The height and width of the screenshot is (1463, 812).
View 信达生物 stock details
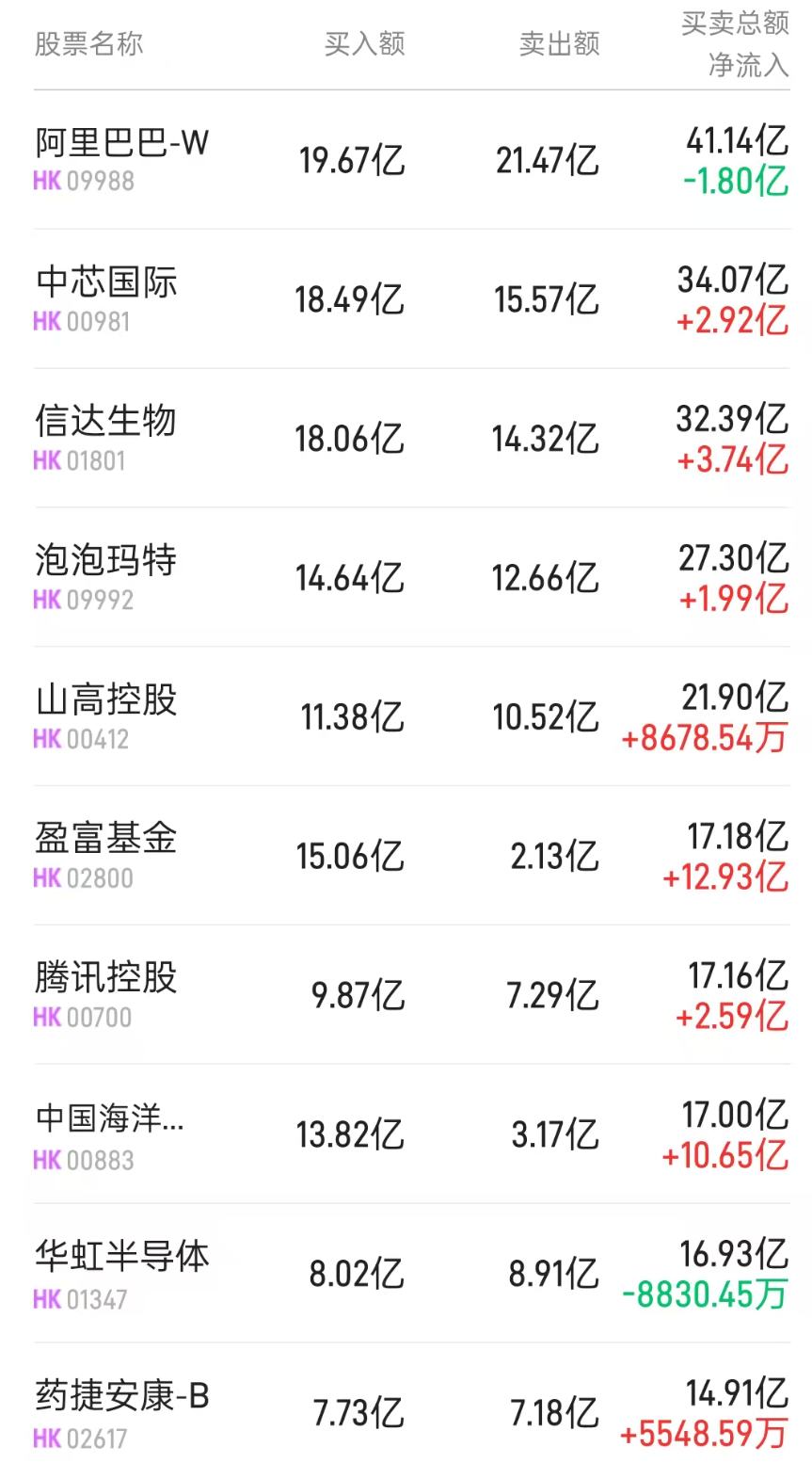103,426
